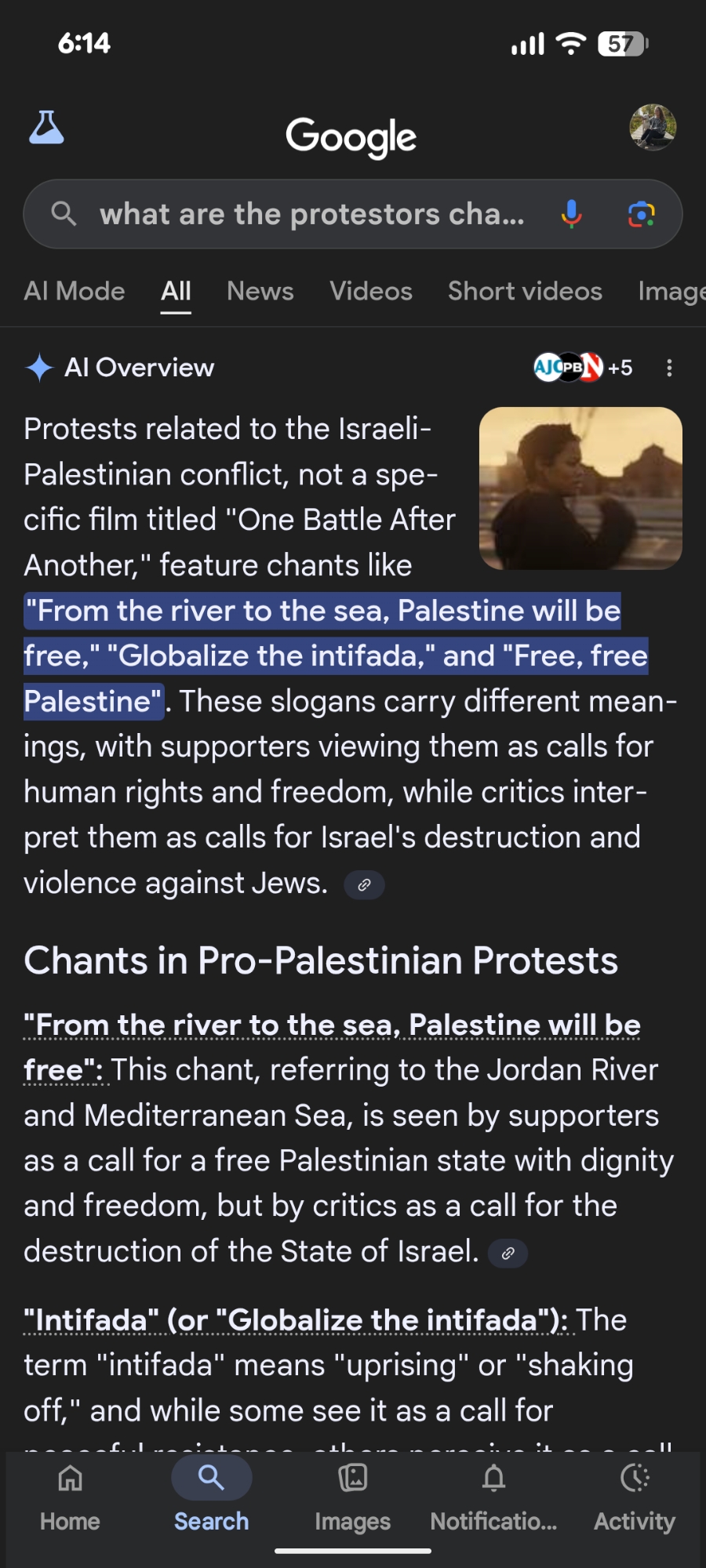Open Search Labs flask icon

[x=46, y=128]
